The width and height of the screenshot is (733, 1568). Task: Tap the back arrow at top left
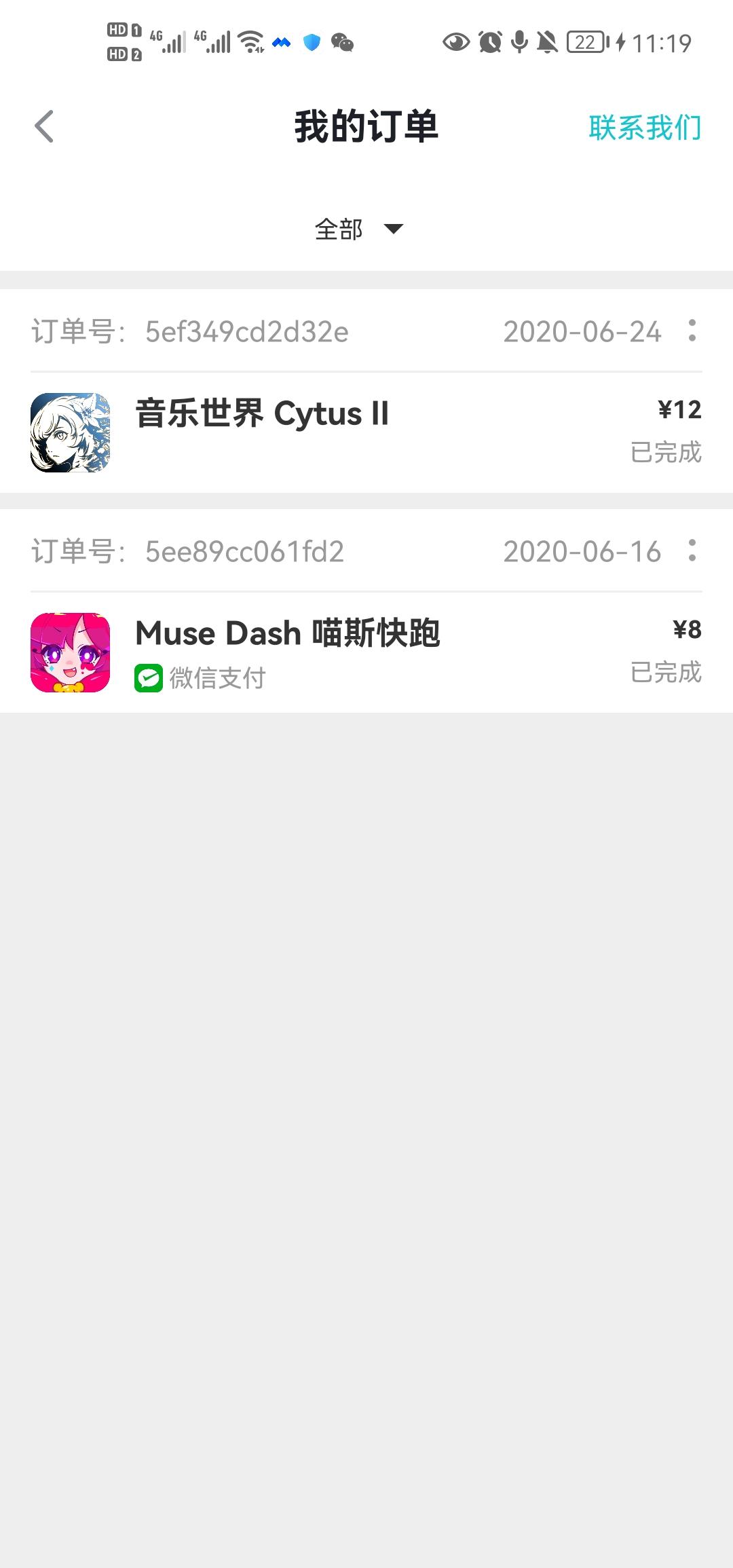45,126
